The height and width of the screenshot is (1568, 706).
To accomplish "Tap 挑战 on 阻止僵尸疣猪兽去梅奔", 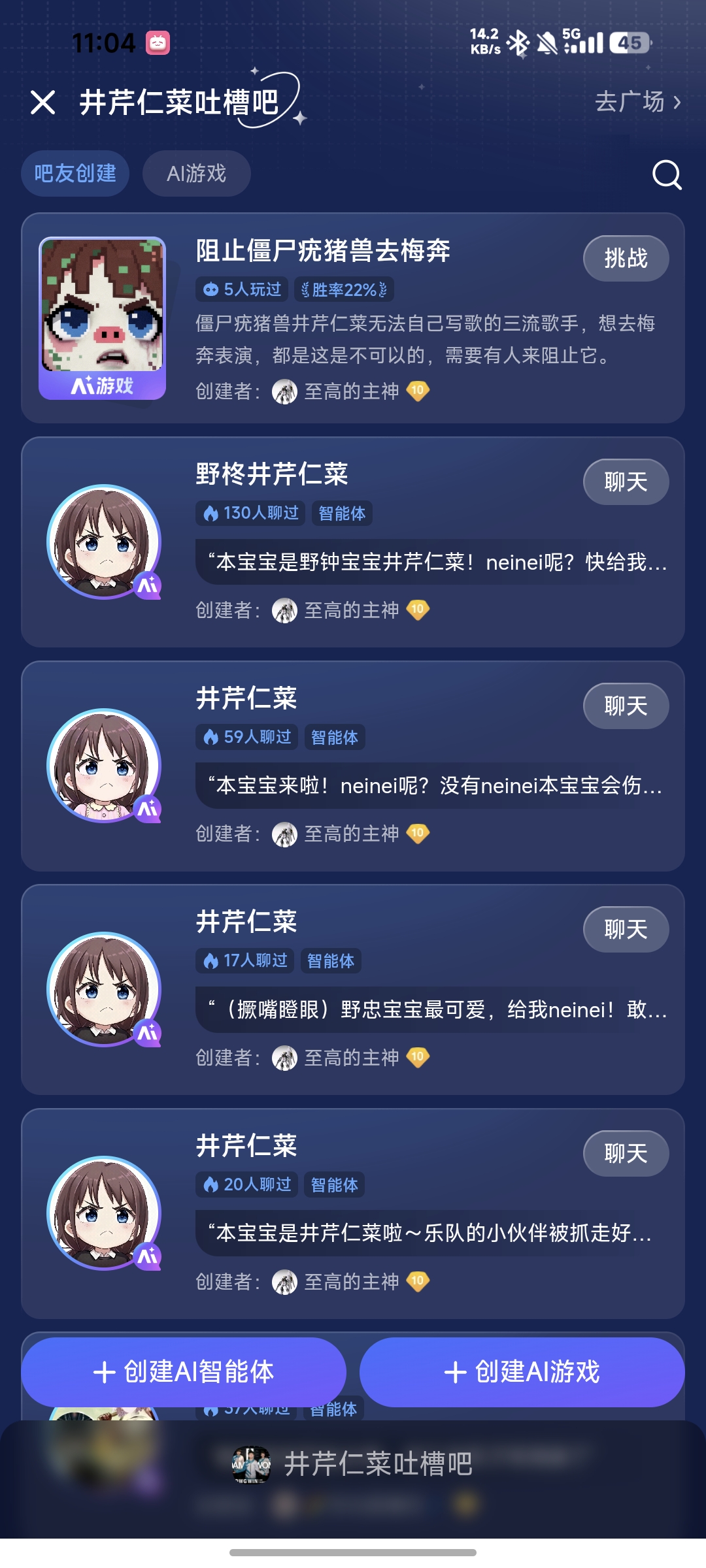I will click(x=626, y=259).
